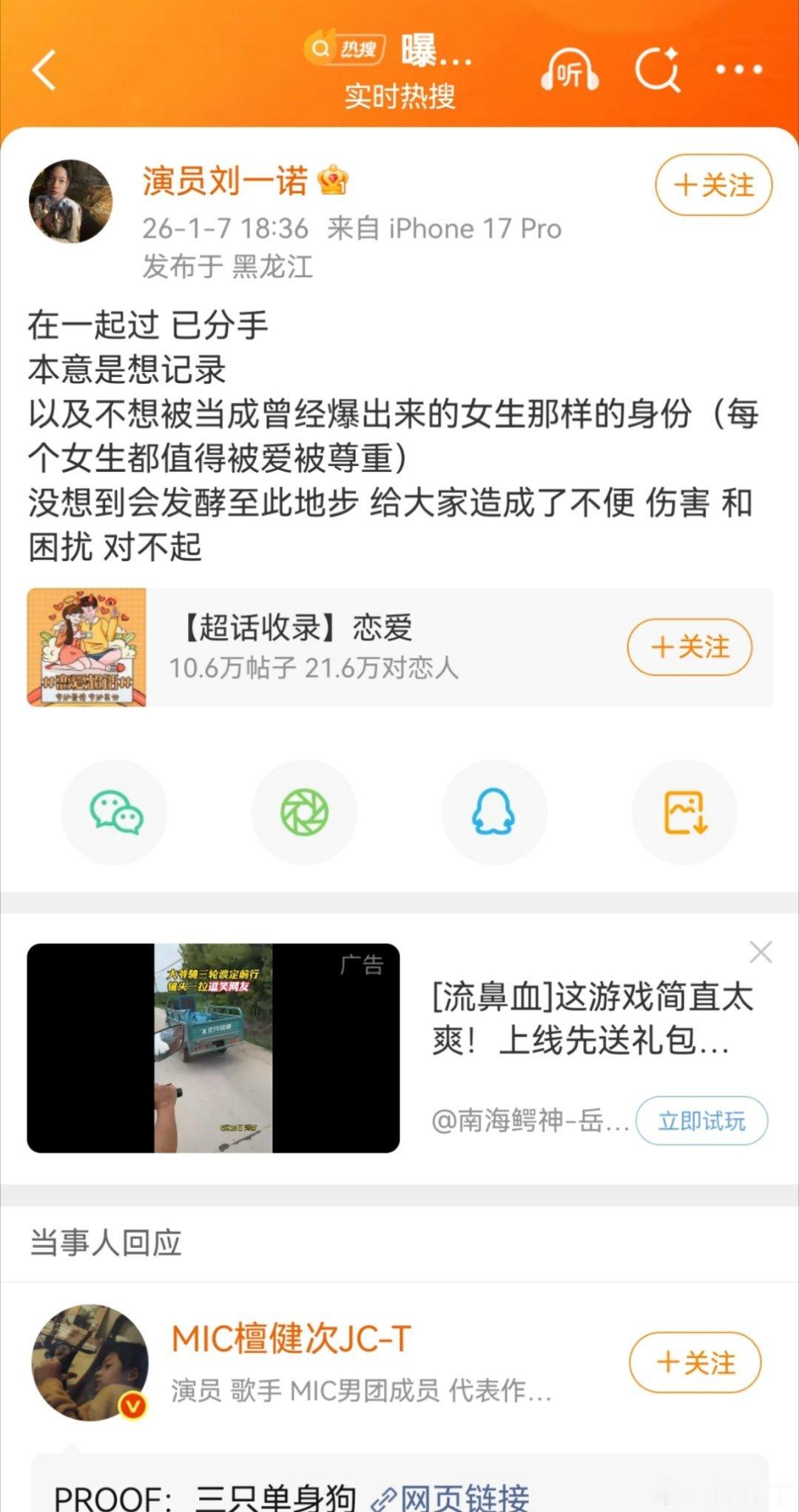Go back with the left arrow

(x=41, y=72)
